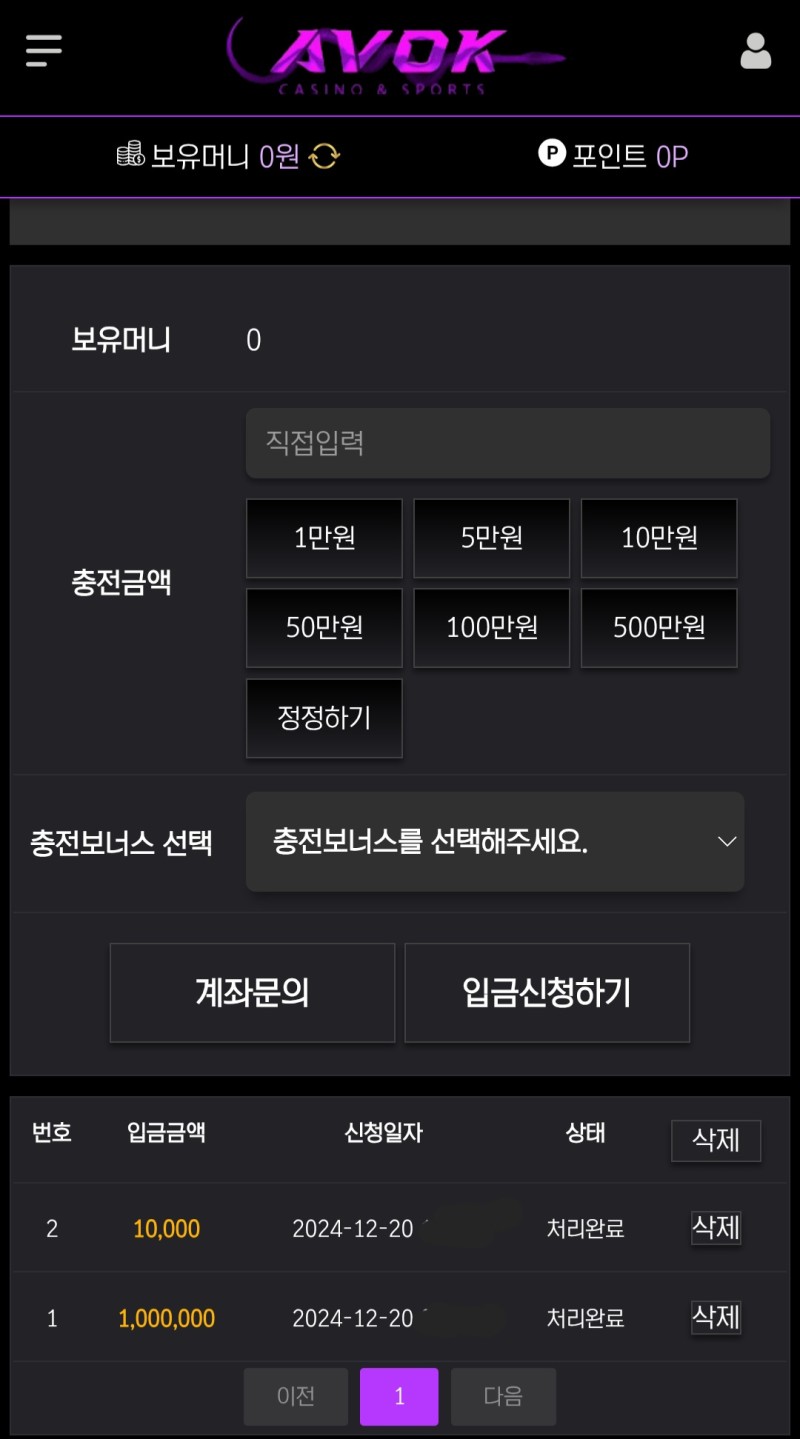Tap the 계좌문의 button
The width and height of the screenshot is (800, 1439).
pos(252,993)
